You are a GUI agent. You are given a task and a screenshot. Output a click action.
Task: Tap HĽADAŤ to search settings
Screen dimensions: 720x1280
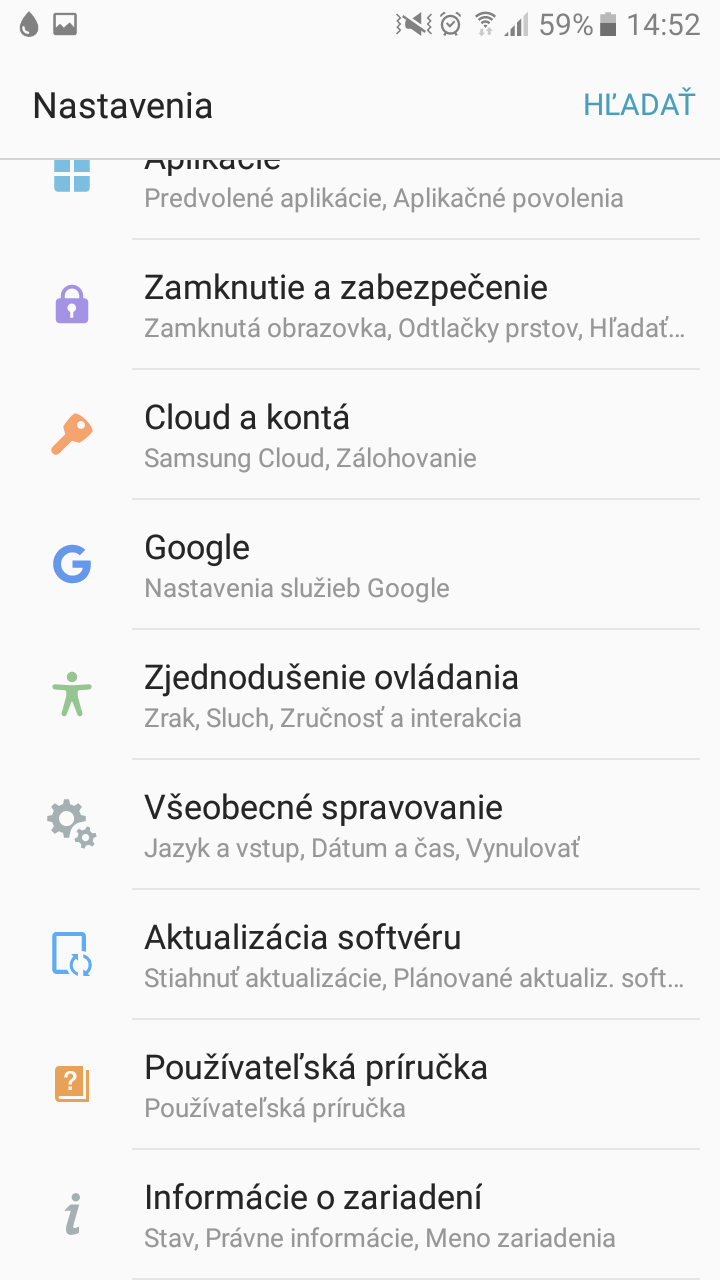639,104
